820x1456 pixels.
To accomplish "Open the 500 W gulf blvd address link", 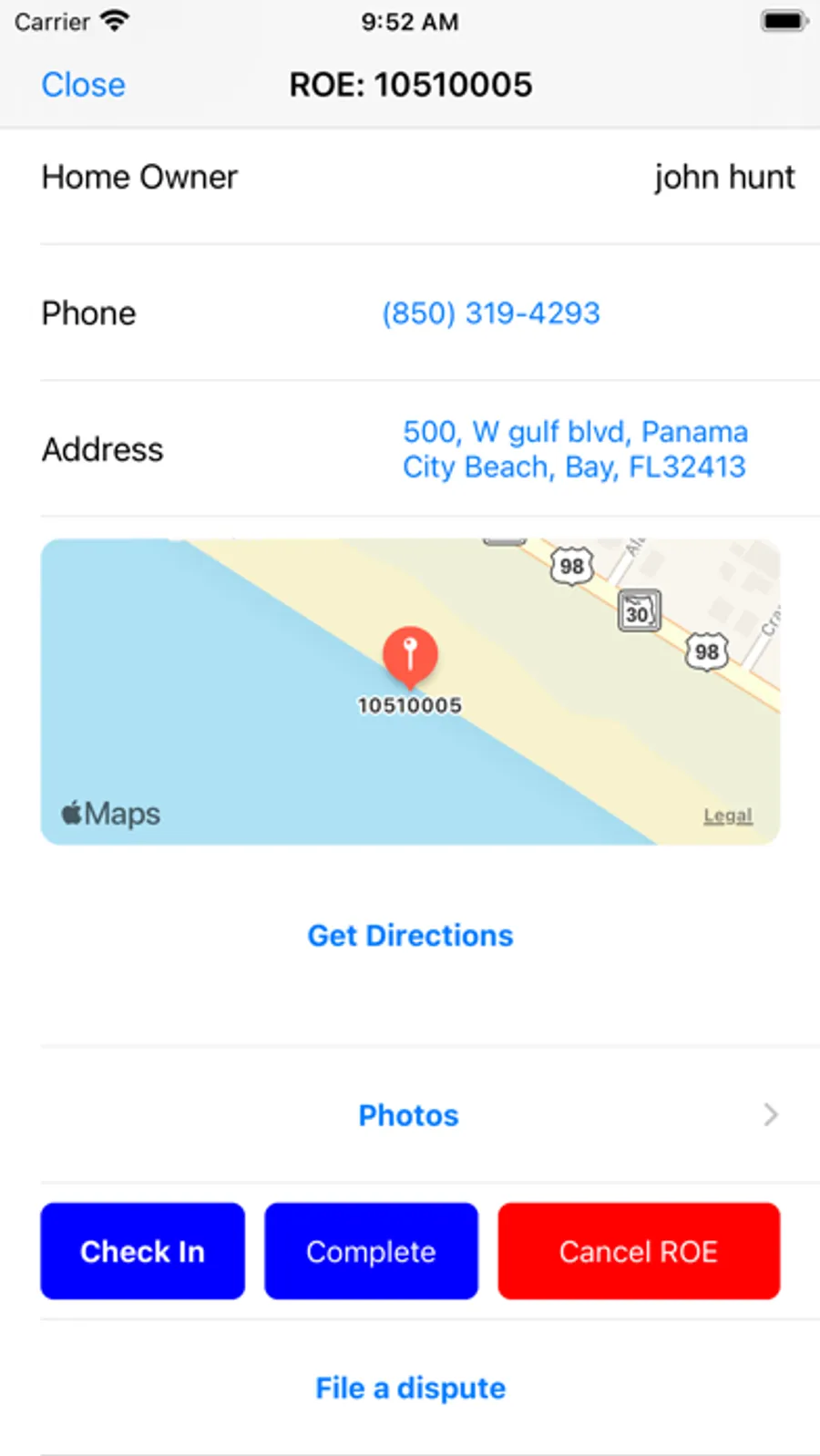I will pos(575,449).
